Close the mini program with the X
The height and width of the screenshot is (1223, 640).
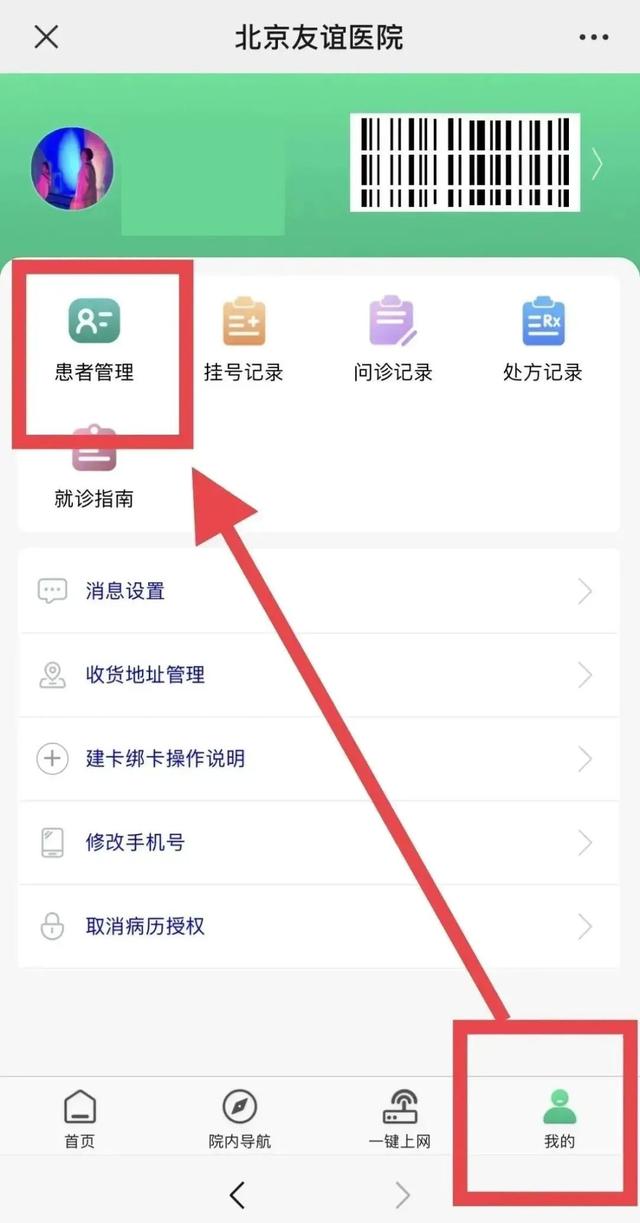(46, 38)
